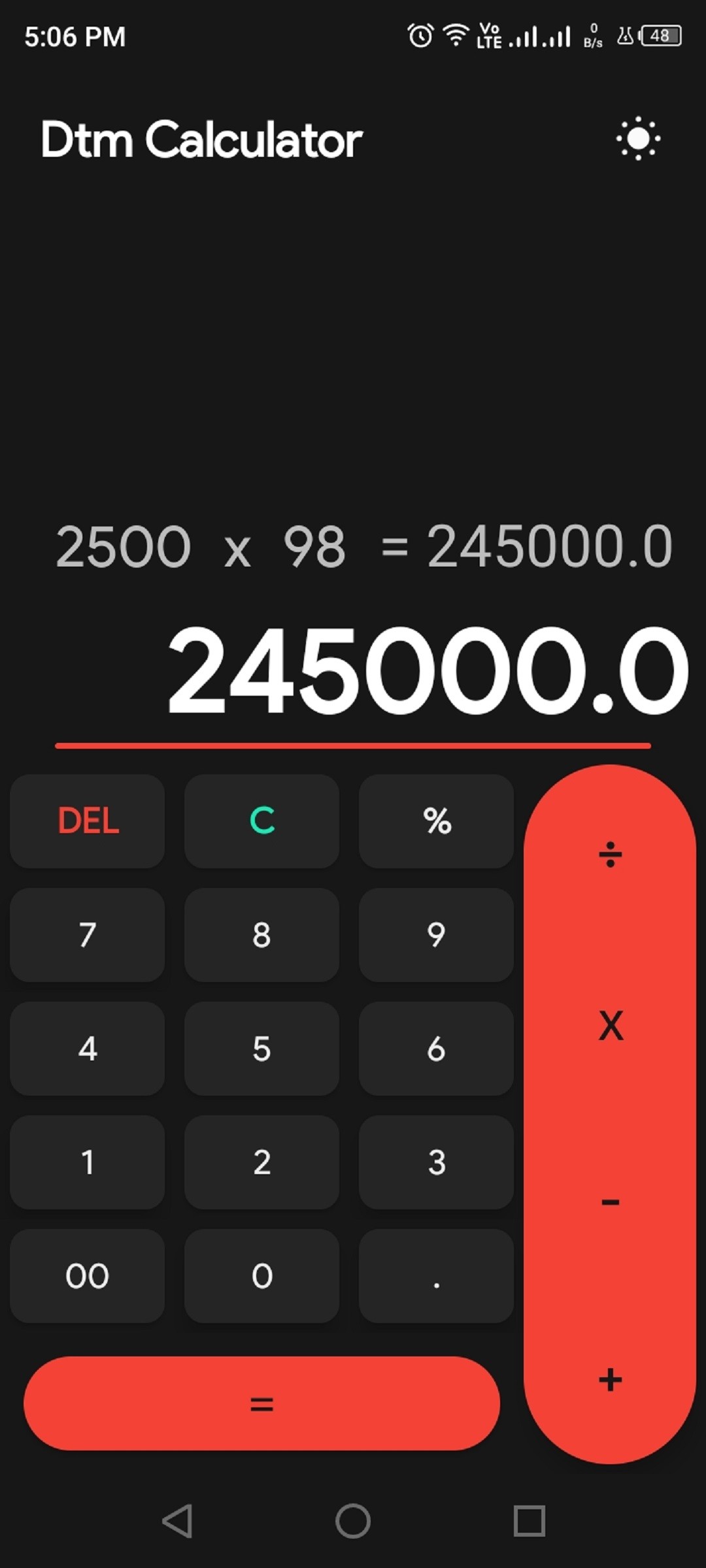The image size is (706, 1568).
Task: Switch to light theme via sun icon
Action: click(x=637, y=139)
